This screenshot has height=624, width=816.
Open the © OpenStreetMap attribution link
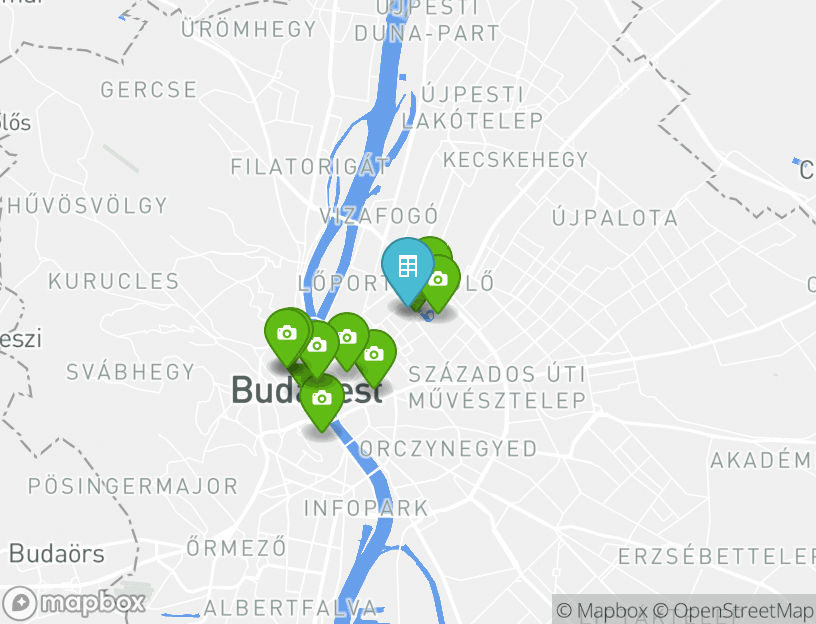[733, 610]
